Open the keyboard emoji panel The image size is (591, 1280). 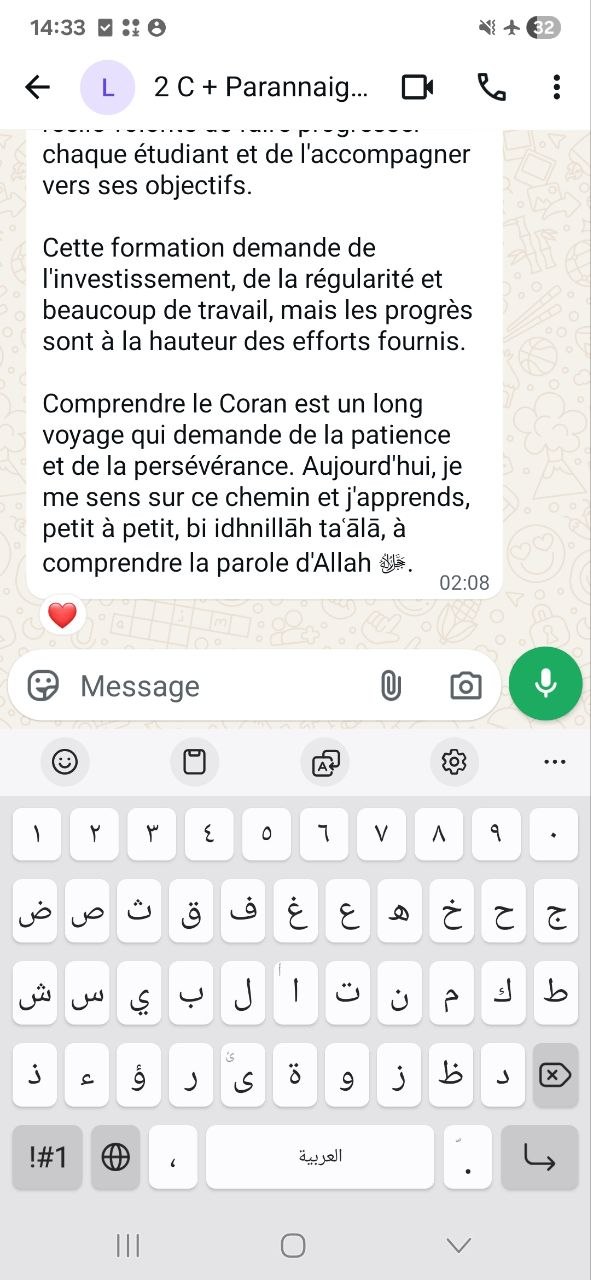click(65, 763)
